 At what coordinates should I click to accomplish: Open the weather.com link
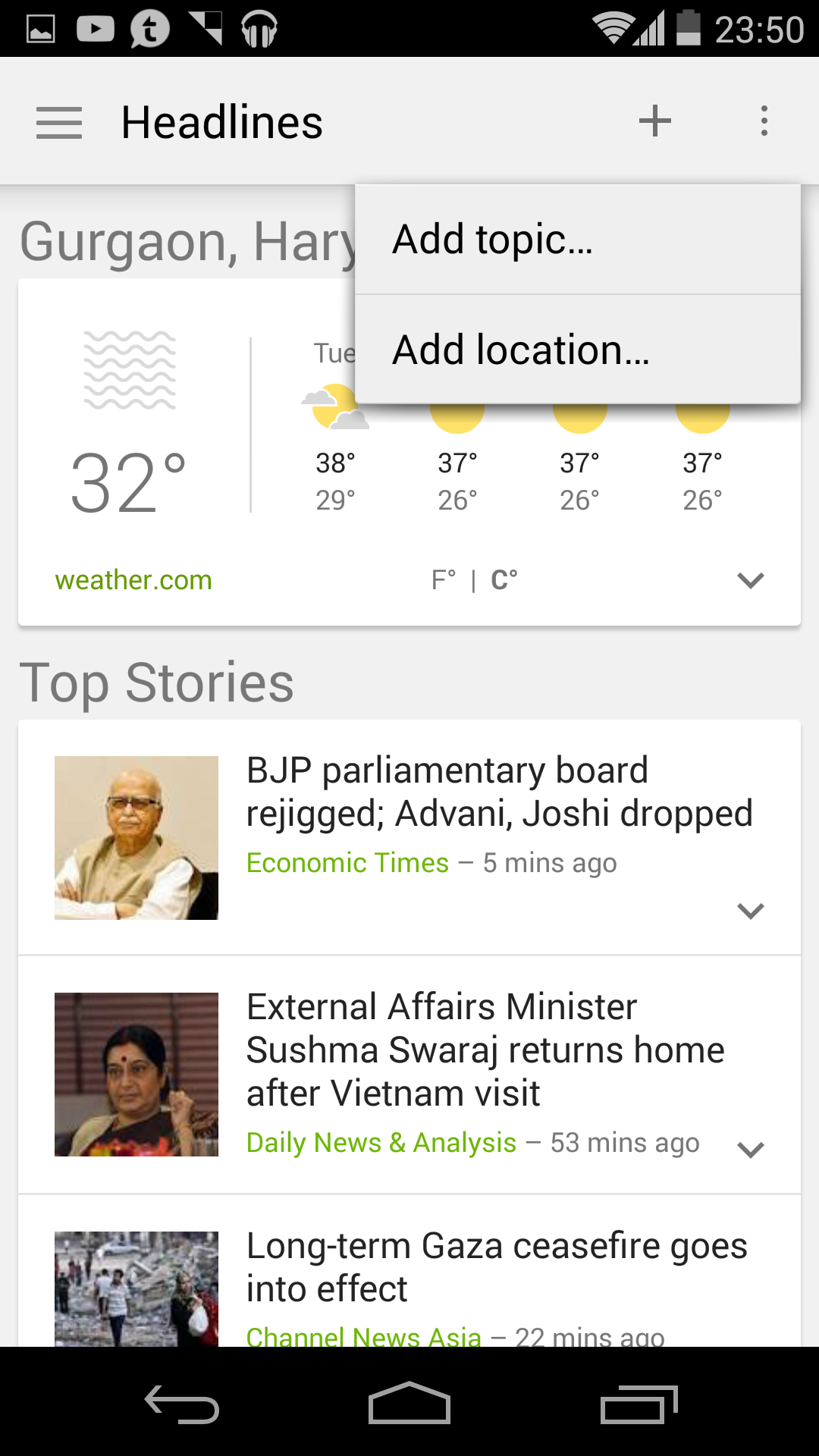click(133, 580)
